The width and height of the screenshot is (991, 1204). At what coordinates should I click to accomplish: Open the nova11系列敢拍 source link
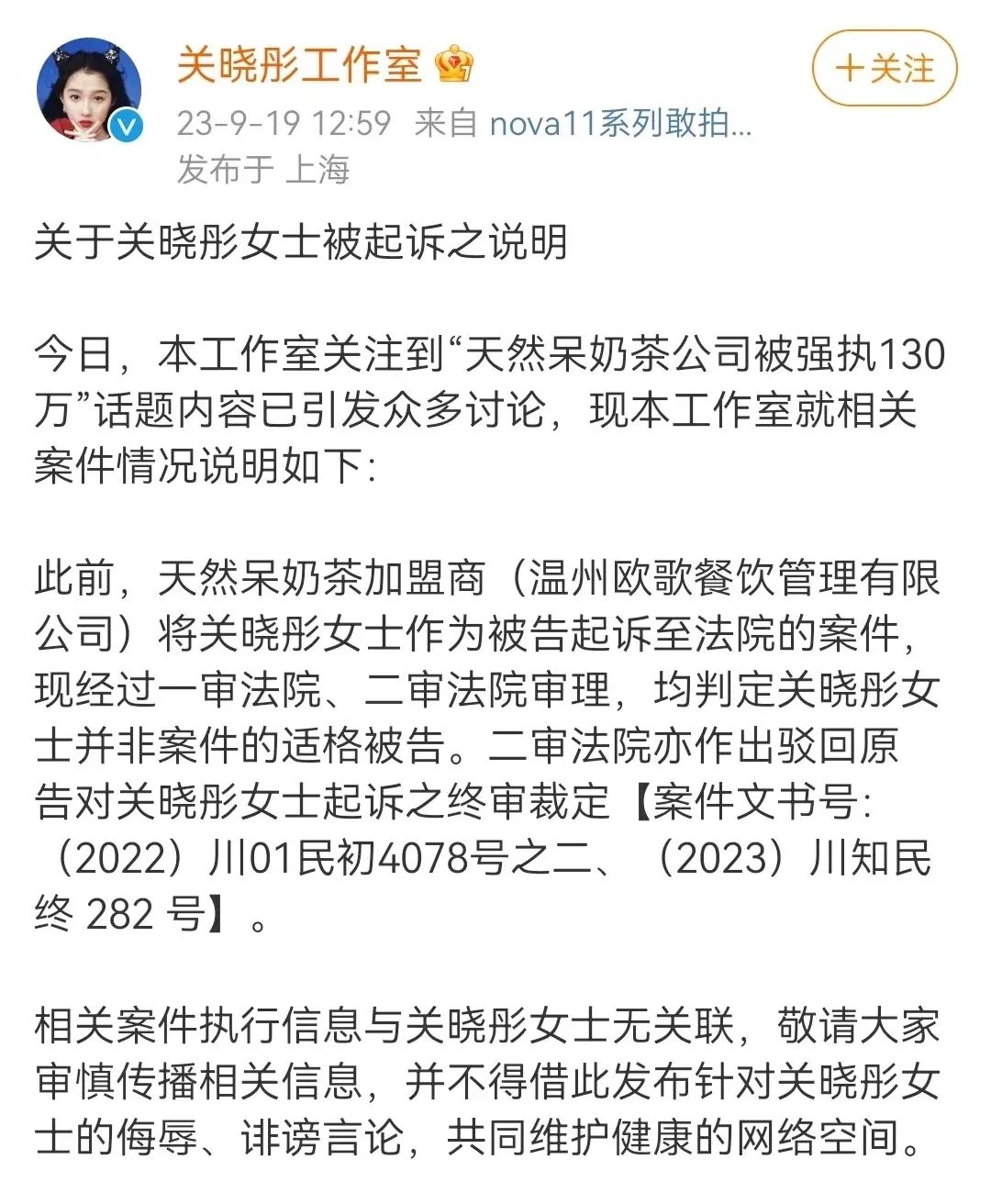[x=619, y=123]
